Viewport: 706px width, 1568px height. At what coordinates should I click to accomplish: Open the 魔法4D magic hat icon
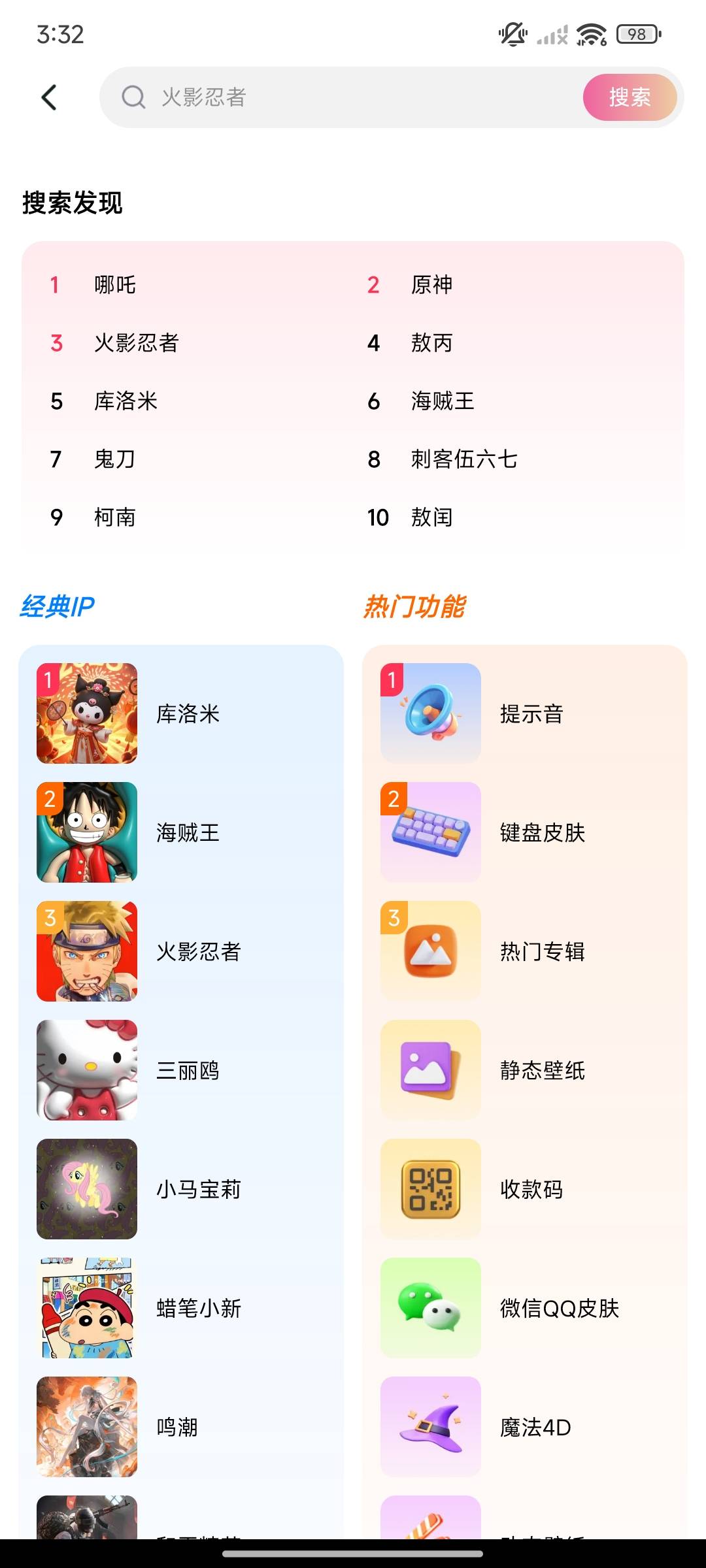(430, 1428)
